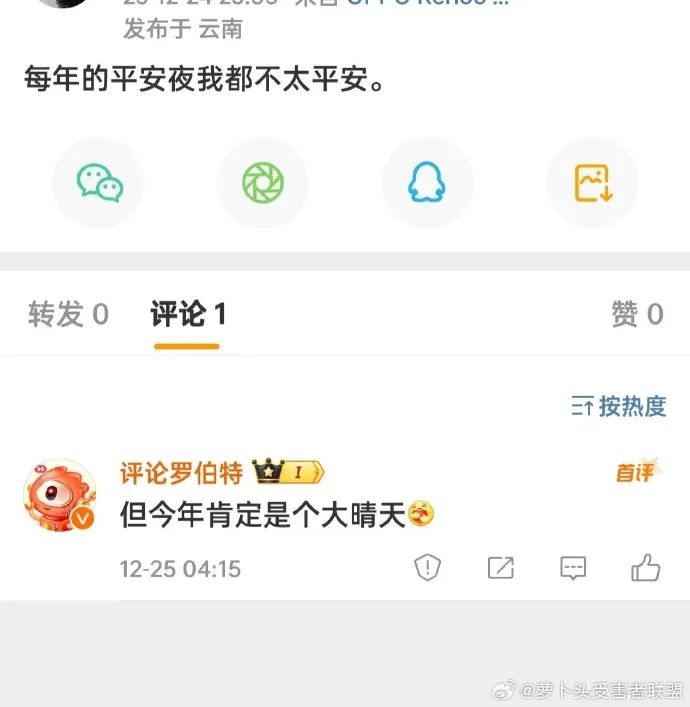
Task: Open the 评论罗伯特 username link
Action: tap(181, 472)
